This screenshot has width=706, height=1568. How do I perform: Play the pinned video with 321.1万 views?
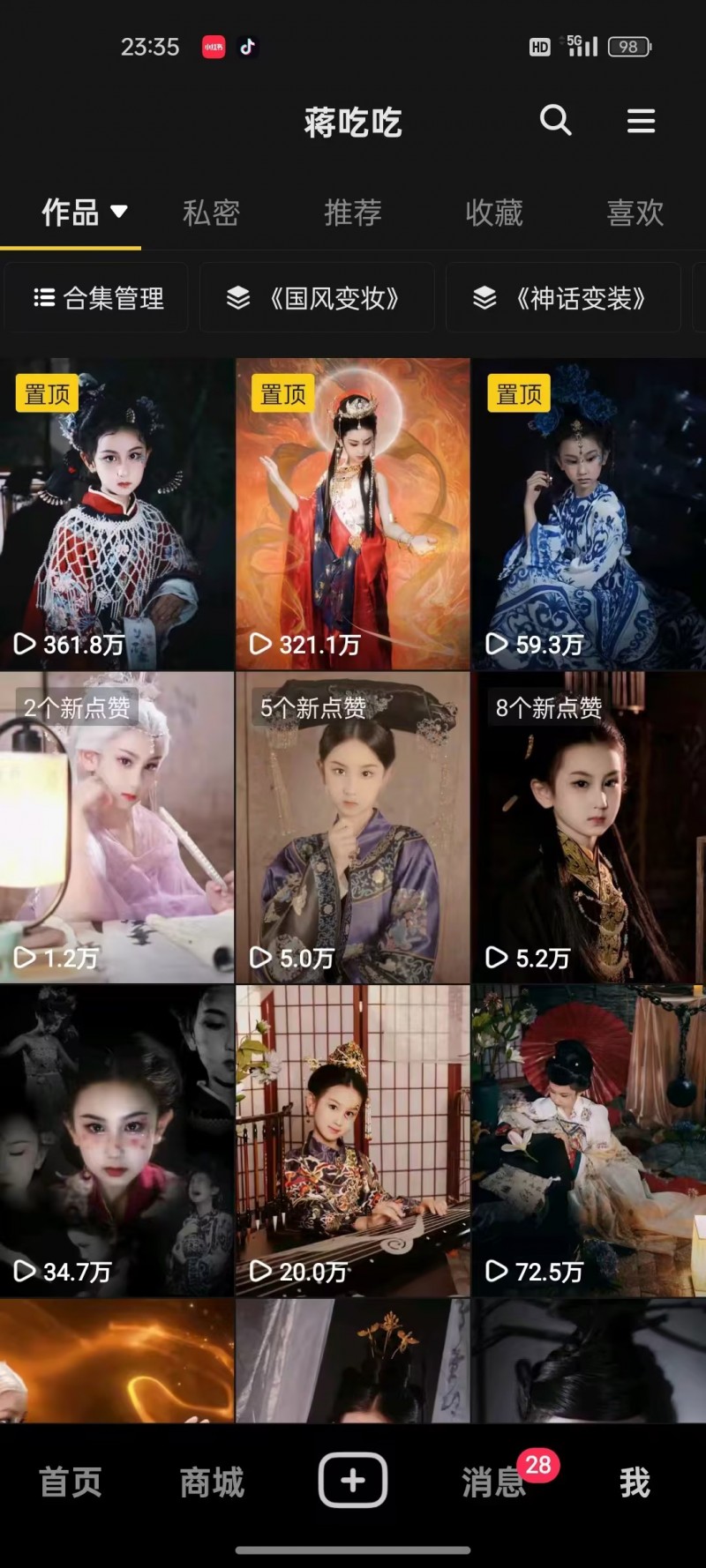tap(352, 513)
